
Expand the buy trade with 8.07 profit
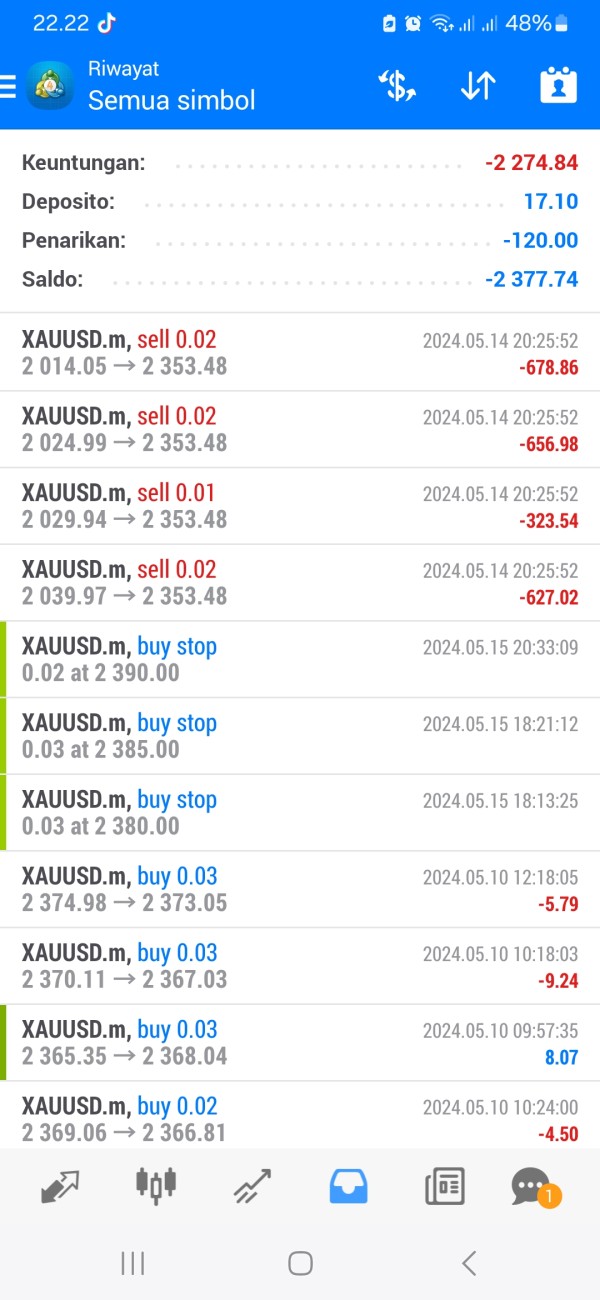tap(300, 1043)
